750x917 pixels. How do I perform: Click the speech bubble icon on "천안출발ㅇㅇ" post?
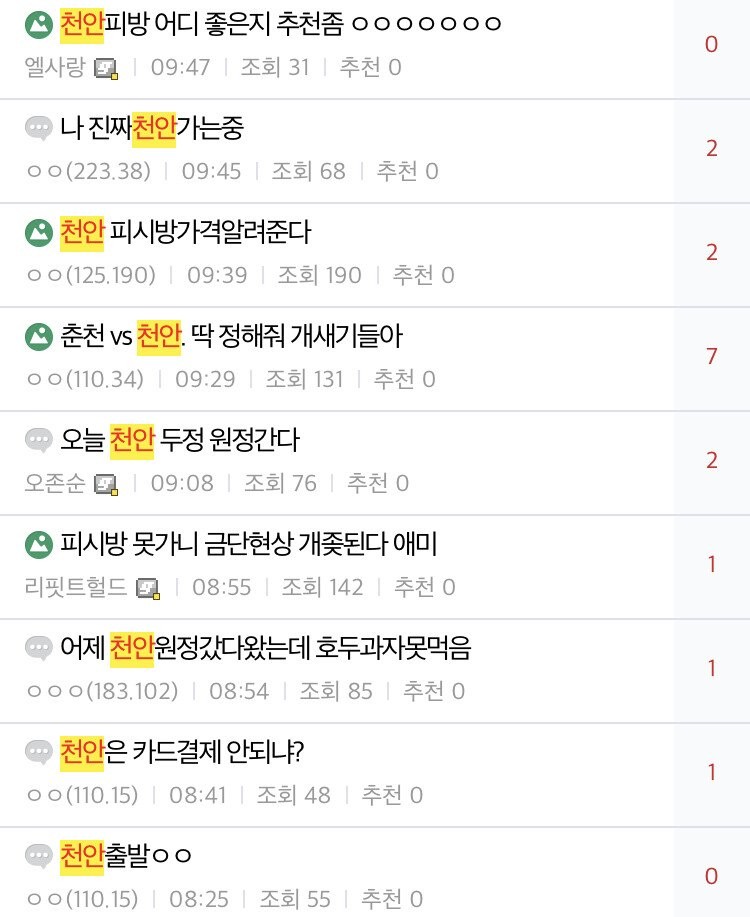tap(38, 856)
